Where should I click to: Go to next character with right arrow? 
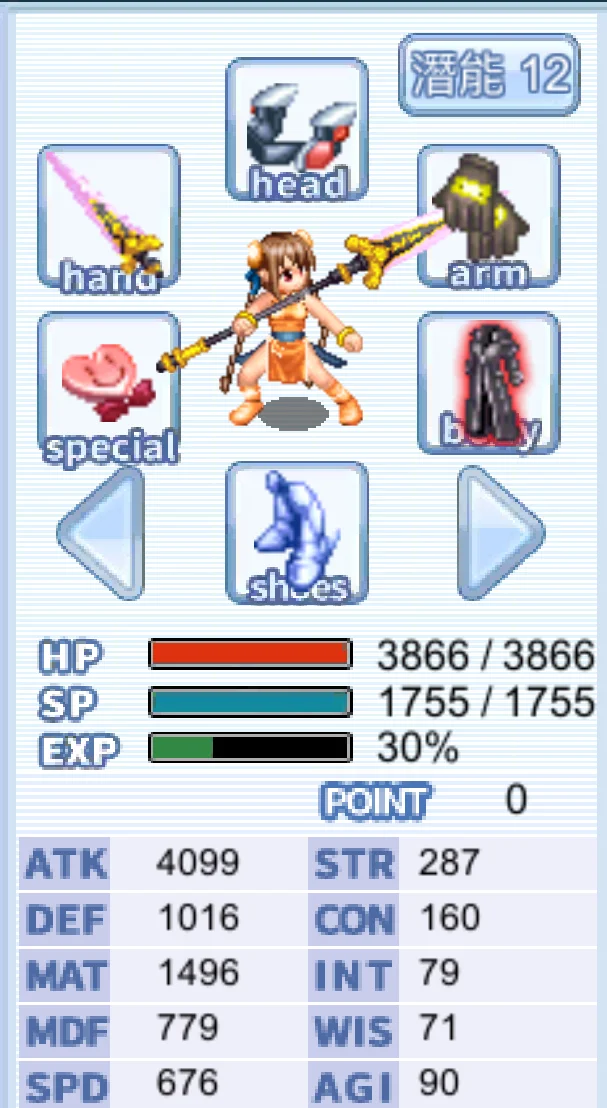[x=500, y=533]
